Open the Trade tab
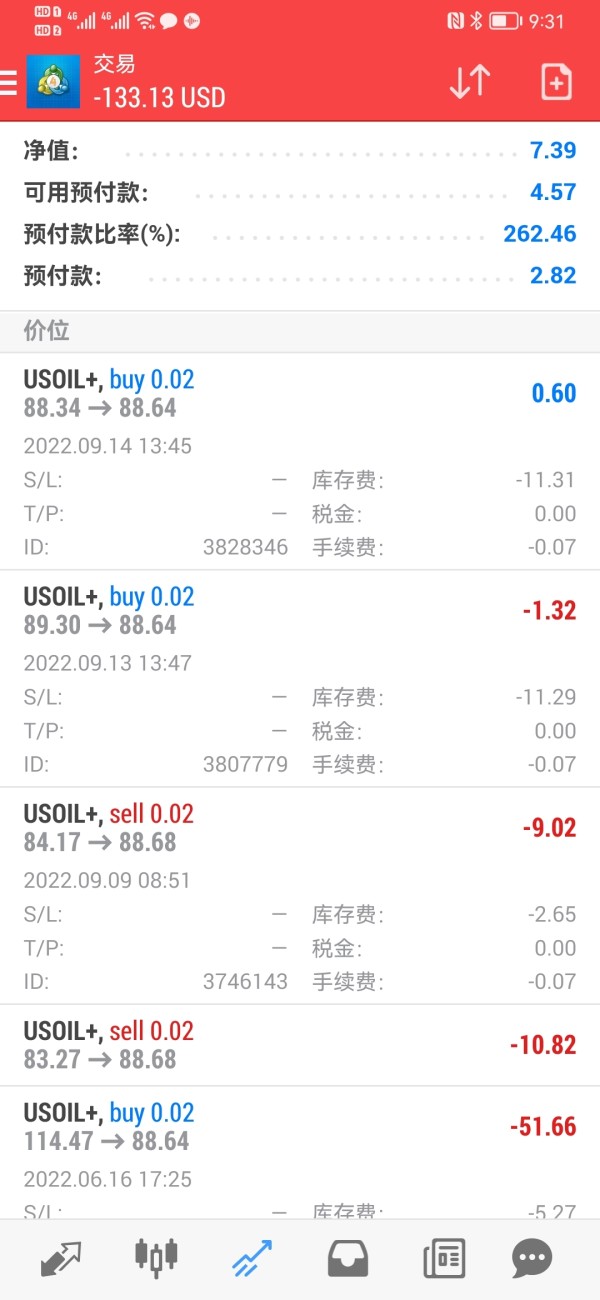Viewport: 600px width, 1300px height. tap(252, 1258)
